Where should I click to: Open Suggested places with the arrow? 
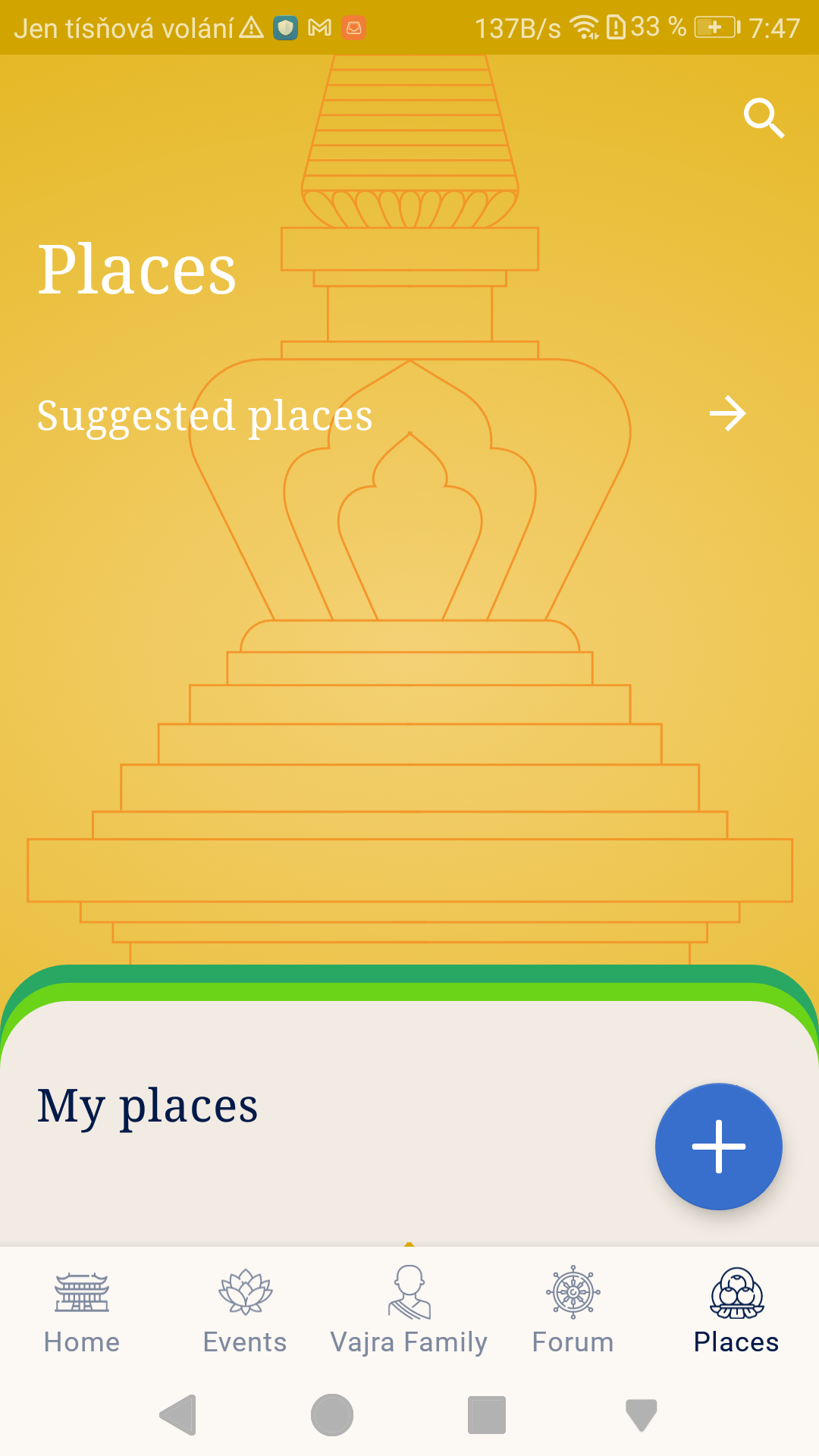pyautogui.click(x=727, y=414)
